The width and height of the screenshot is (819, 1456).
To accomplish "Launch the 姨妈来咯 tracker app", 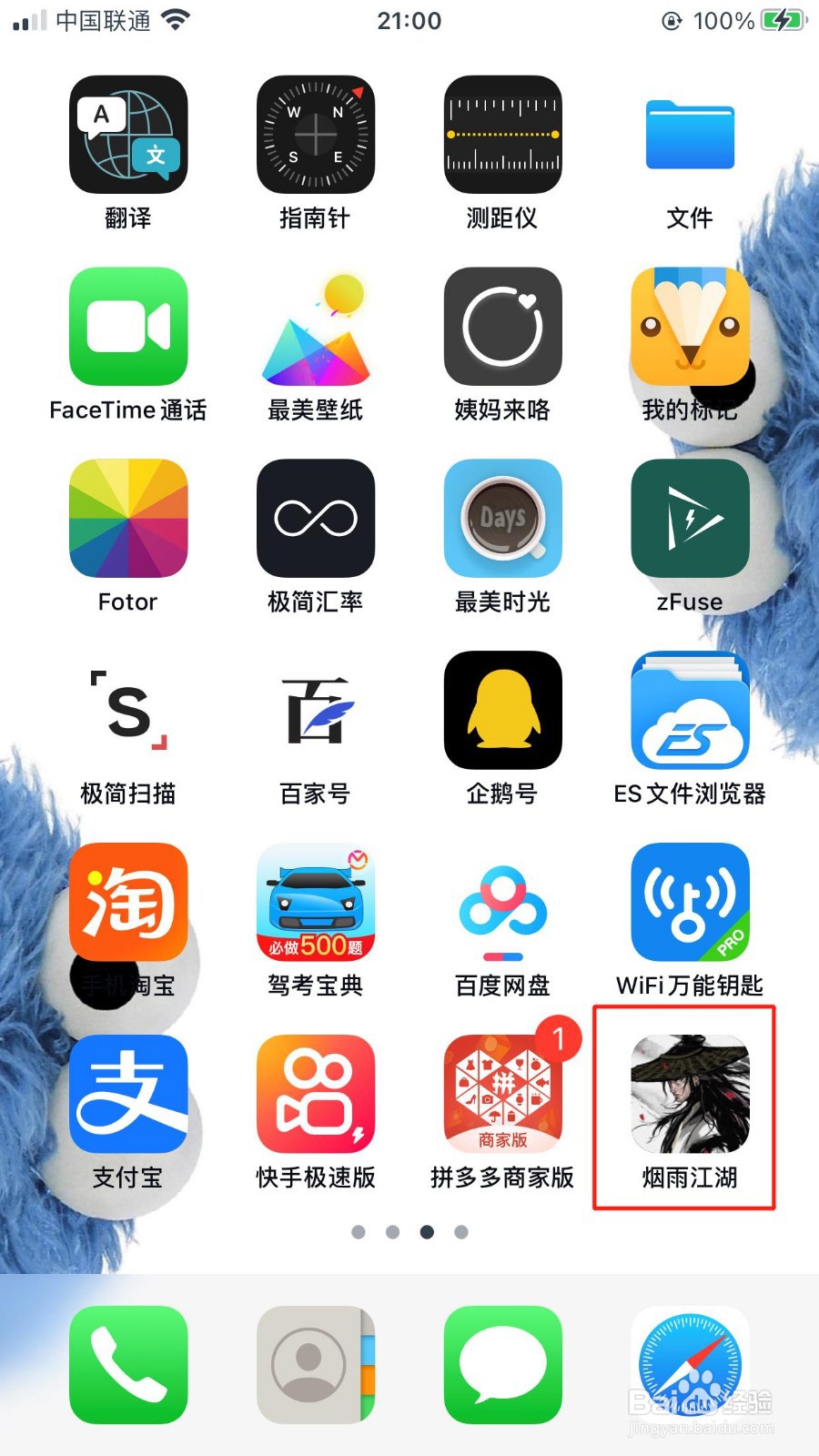I will pos(503,328).
